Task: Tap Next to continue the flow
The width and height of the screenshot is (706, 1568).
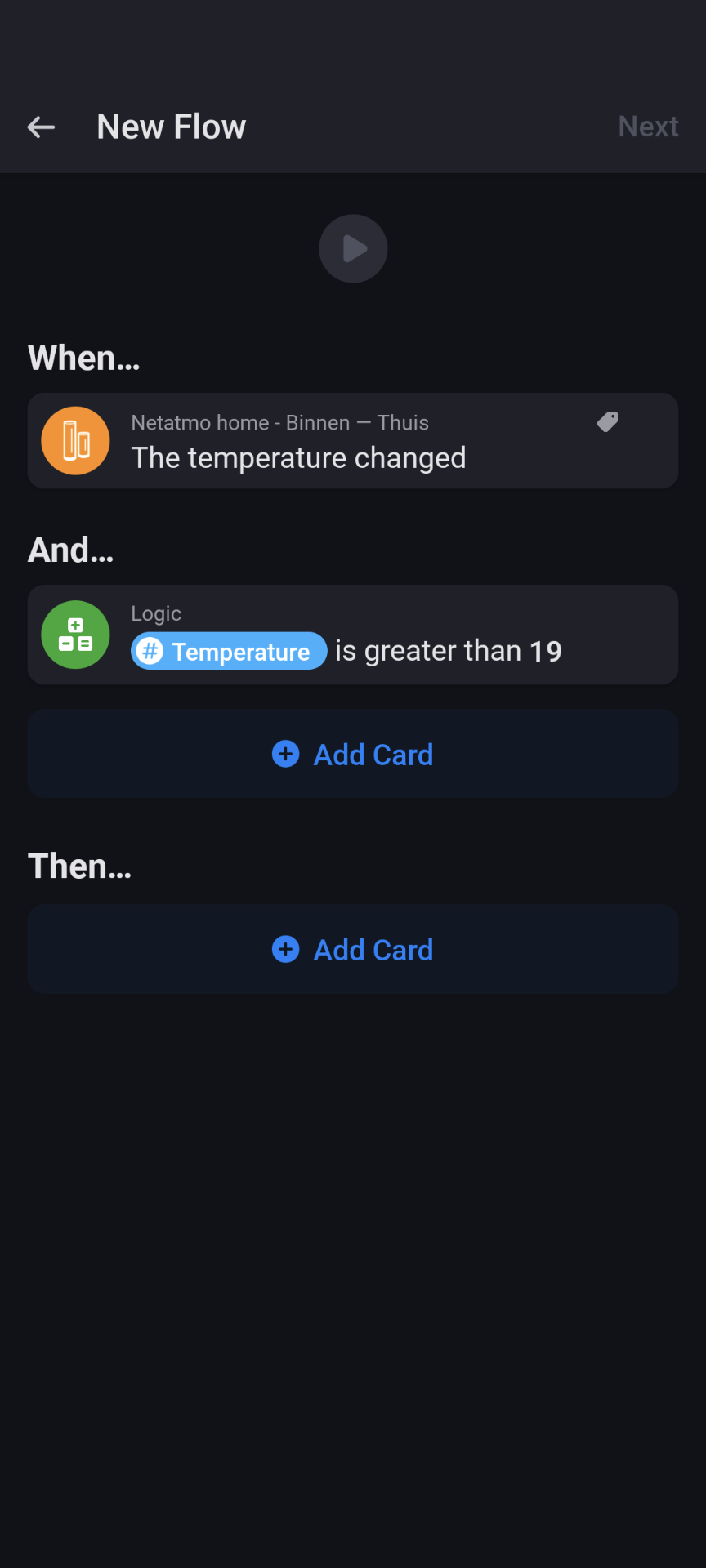Action: 648,127
